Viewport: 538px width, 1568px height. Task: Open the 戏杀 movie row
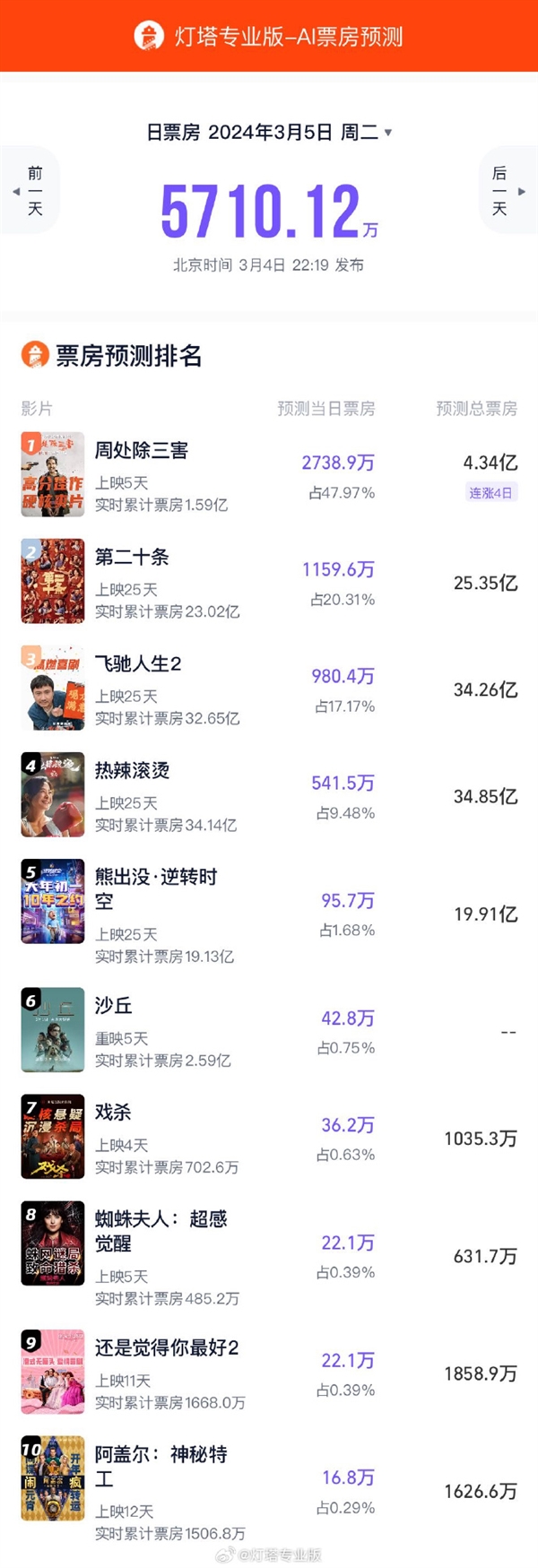pyautogui.click(x=113, y=1113)
